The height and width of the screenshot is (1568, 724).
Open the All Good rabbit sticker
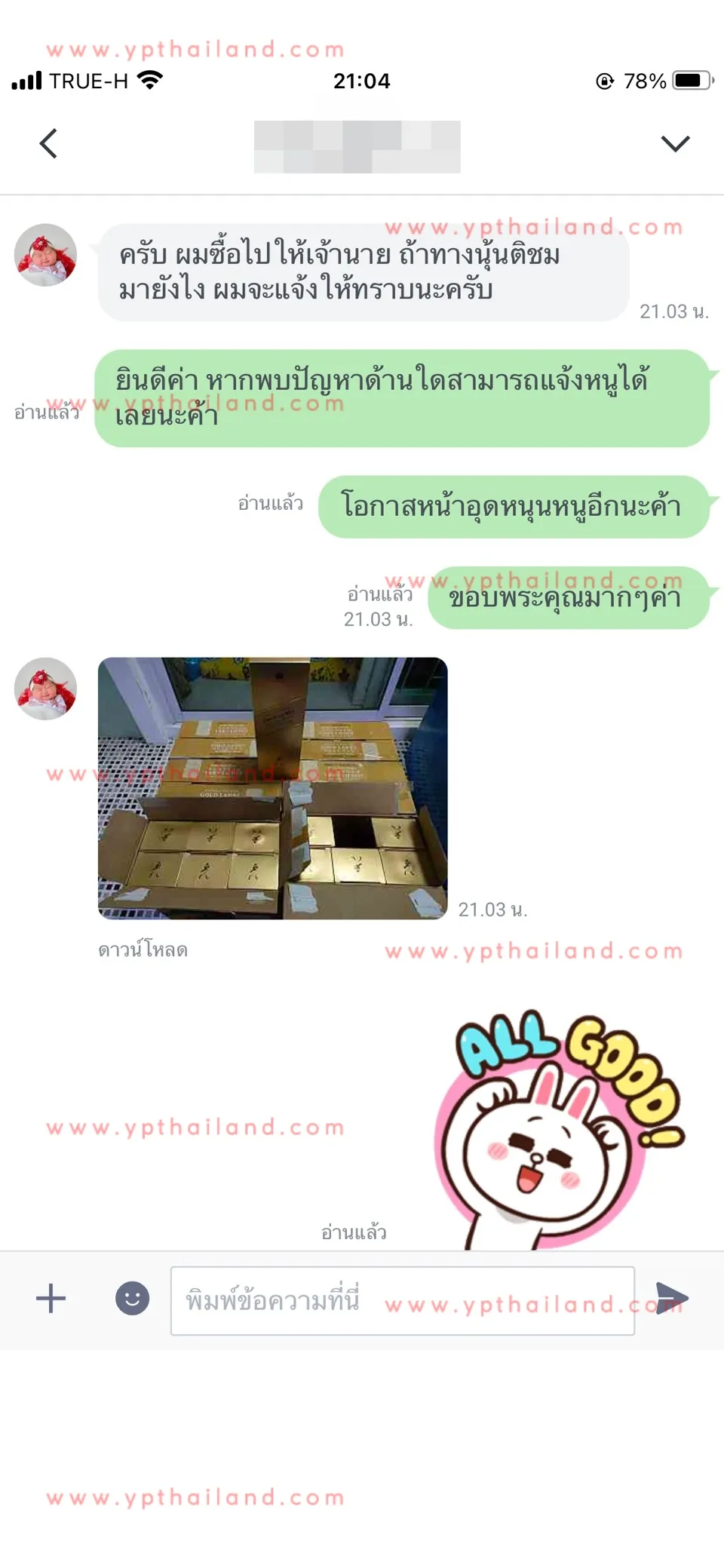[x=560, y=1129]
